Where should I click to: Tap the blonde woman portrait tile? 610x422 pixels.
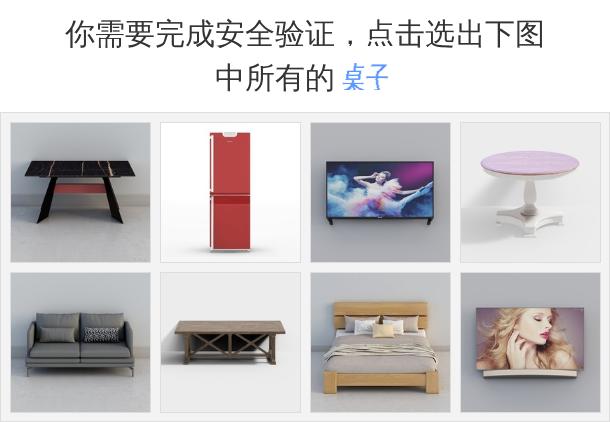(x=530, y=342)
